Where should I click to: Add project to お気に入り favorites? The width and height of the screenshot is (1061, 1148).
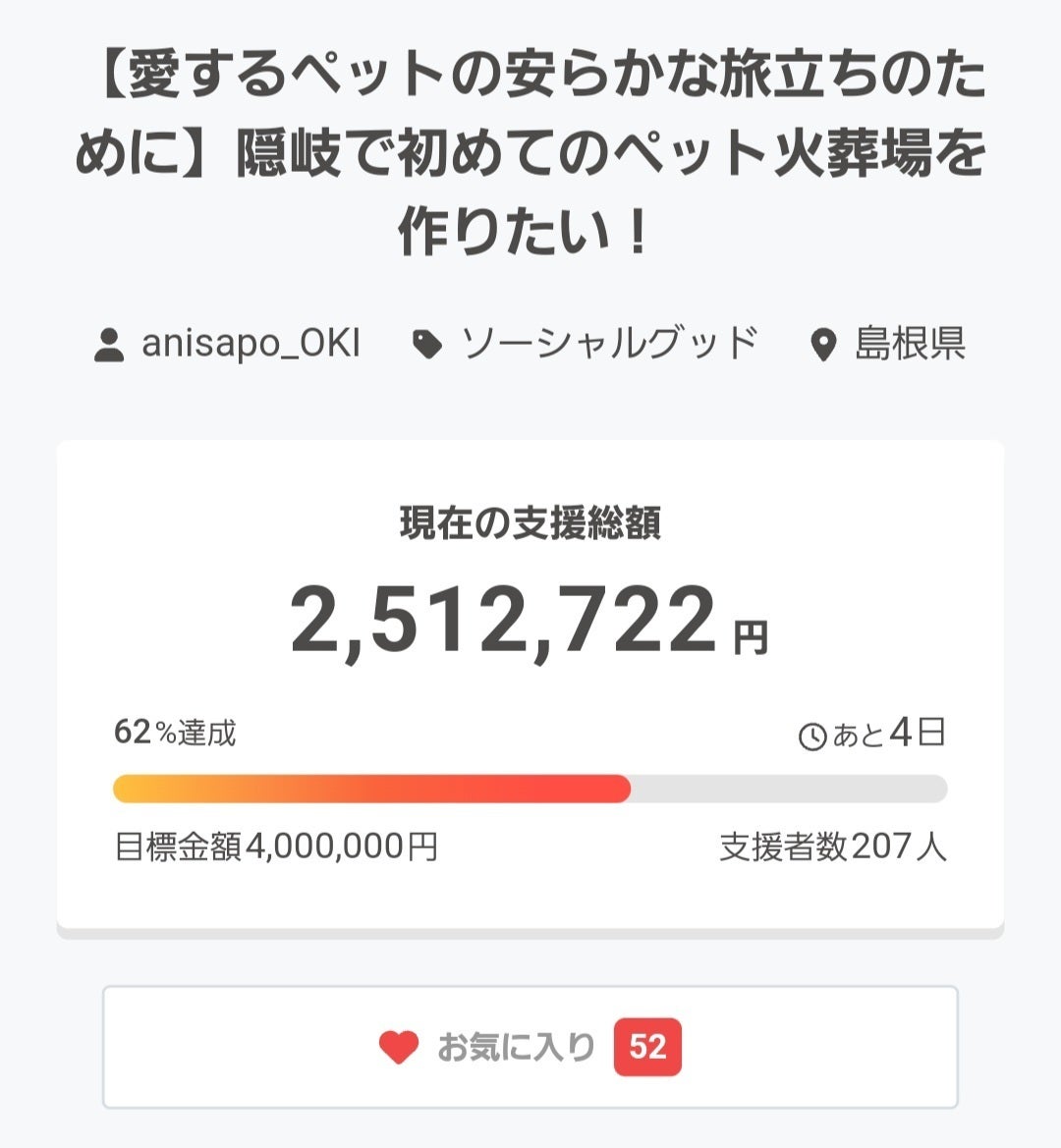click(530, 1047)
